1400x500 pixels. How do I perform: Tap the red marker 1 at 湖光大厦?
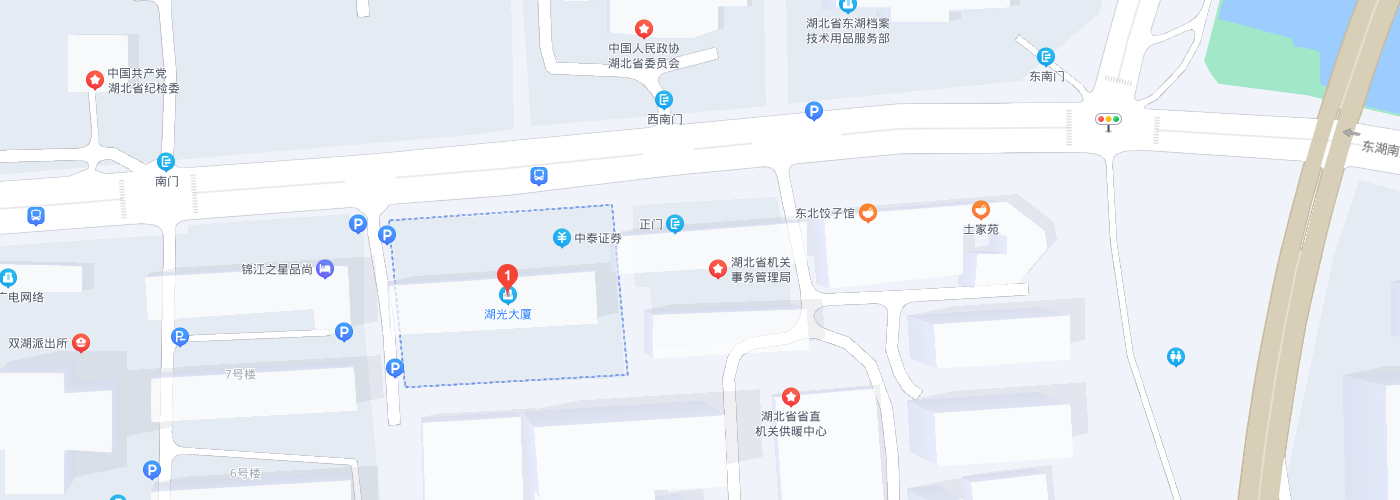(507, 276)
